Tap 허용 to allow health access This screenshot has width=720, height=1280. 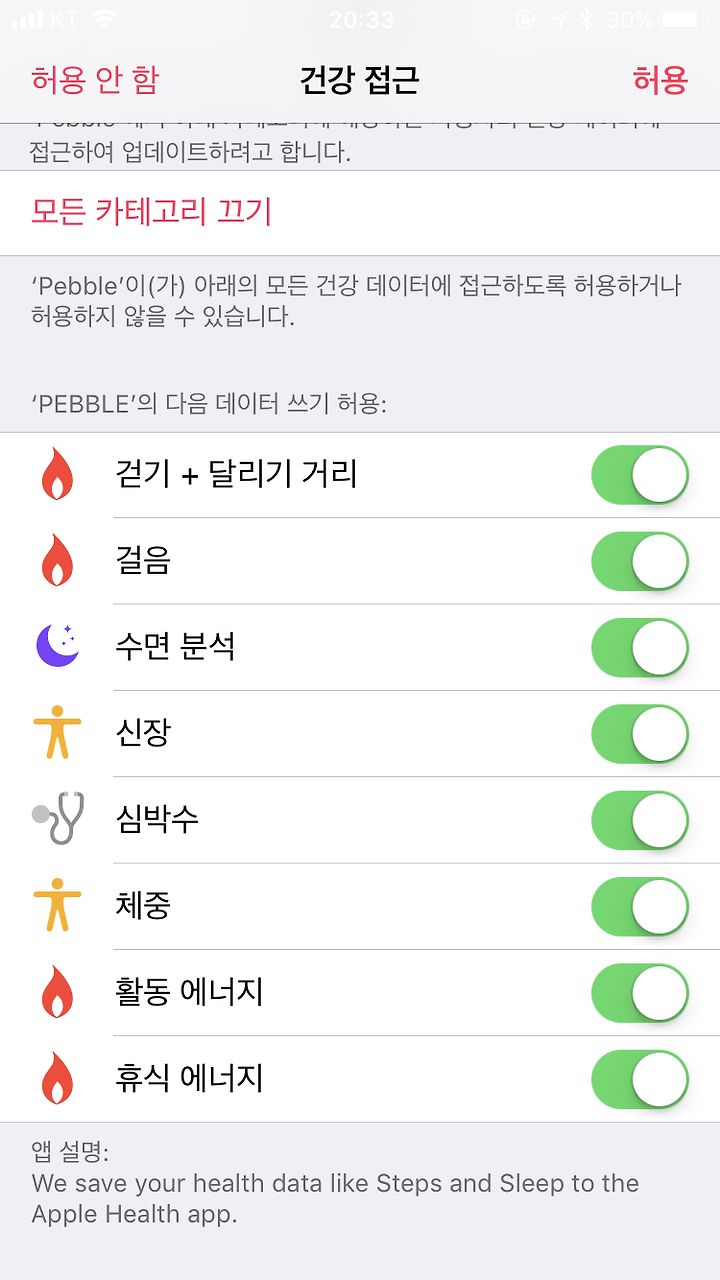click(x=660, y=80)
